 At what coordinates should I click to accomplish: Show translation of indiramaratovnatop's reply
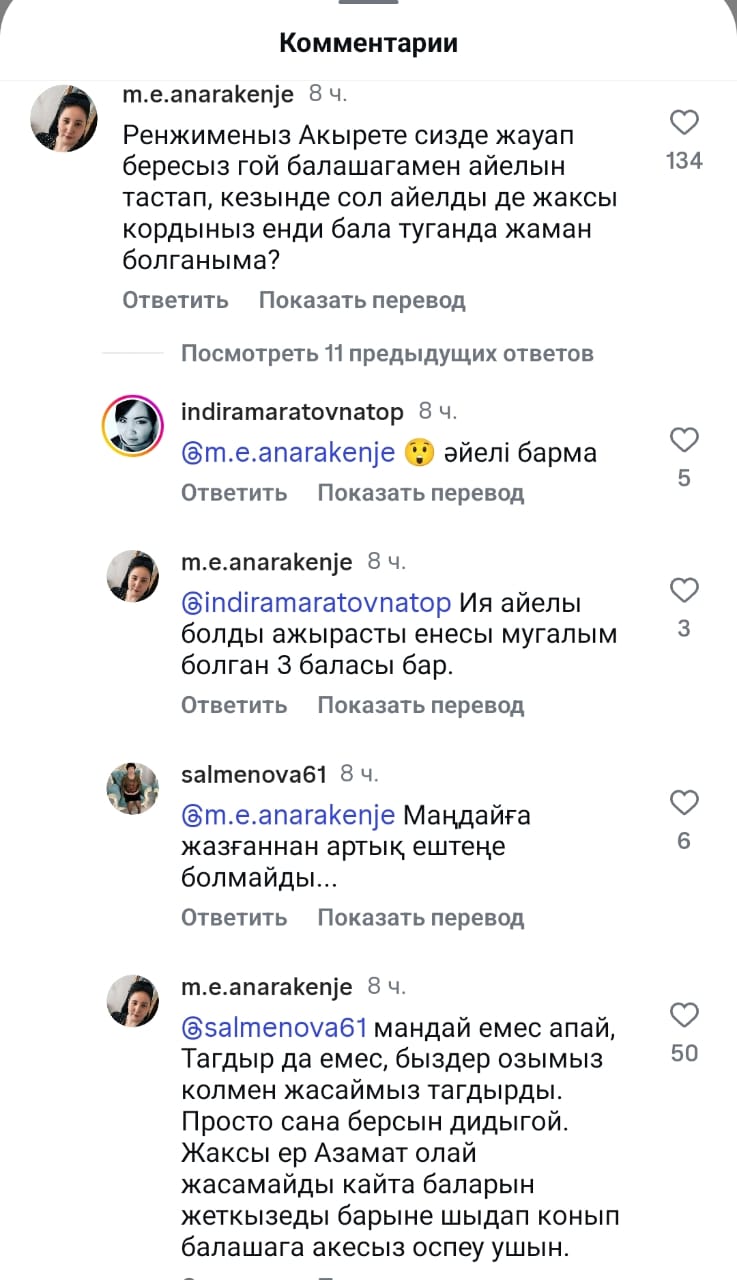point(420,493)
